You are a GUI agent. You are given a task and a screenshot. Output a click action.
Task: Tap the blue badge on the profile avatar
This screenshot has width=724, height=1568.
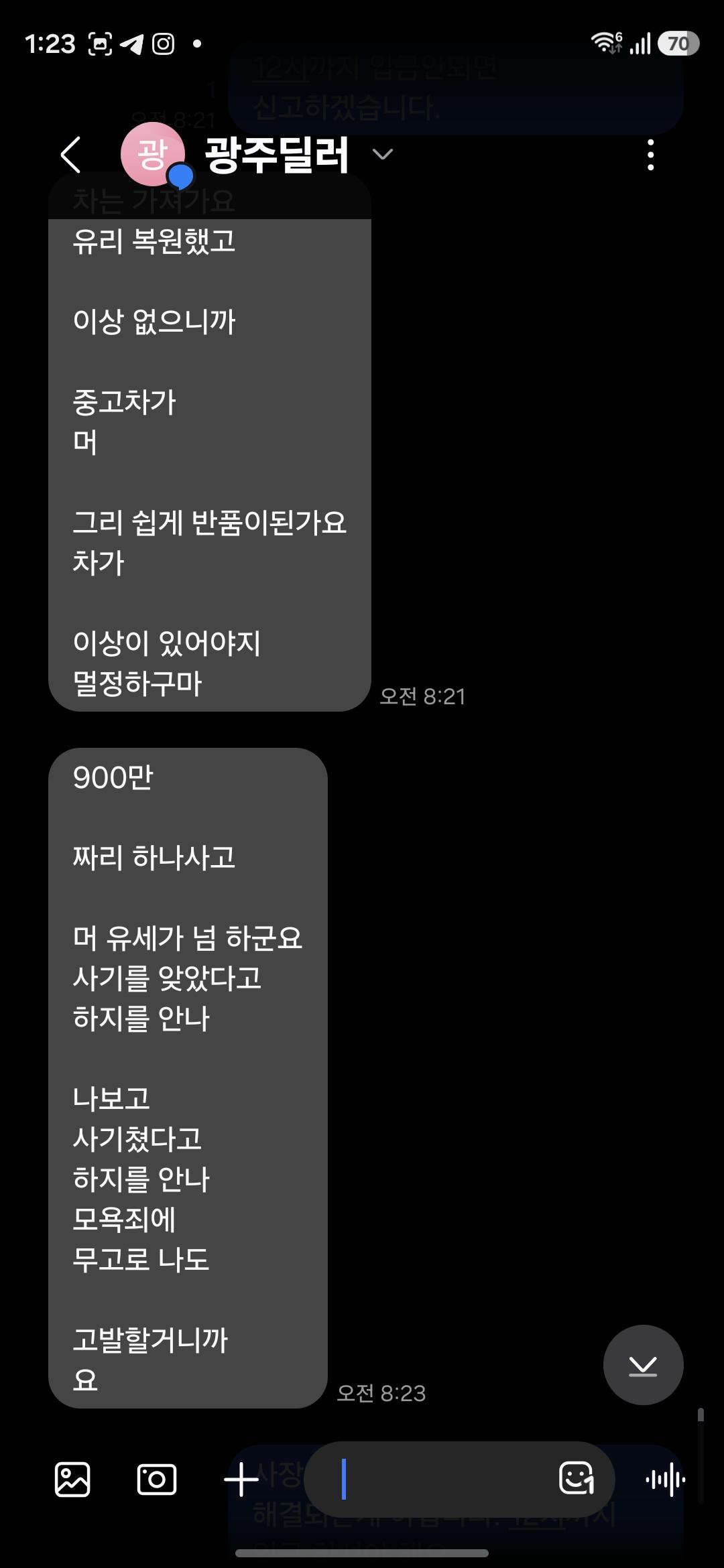(x=180, y=176)
